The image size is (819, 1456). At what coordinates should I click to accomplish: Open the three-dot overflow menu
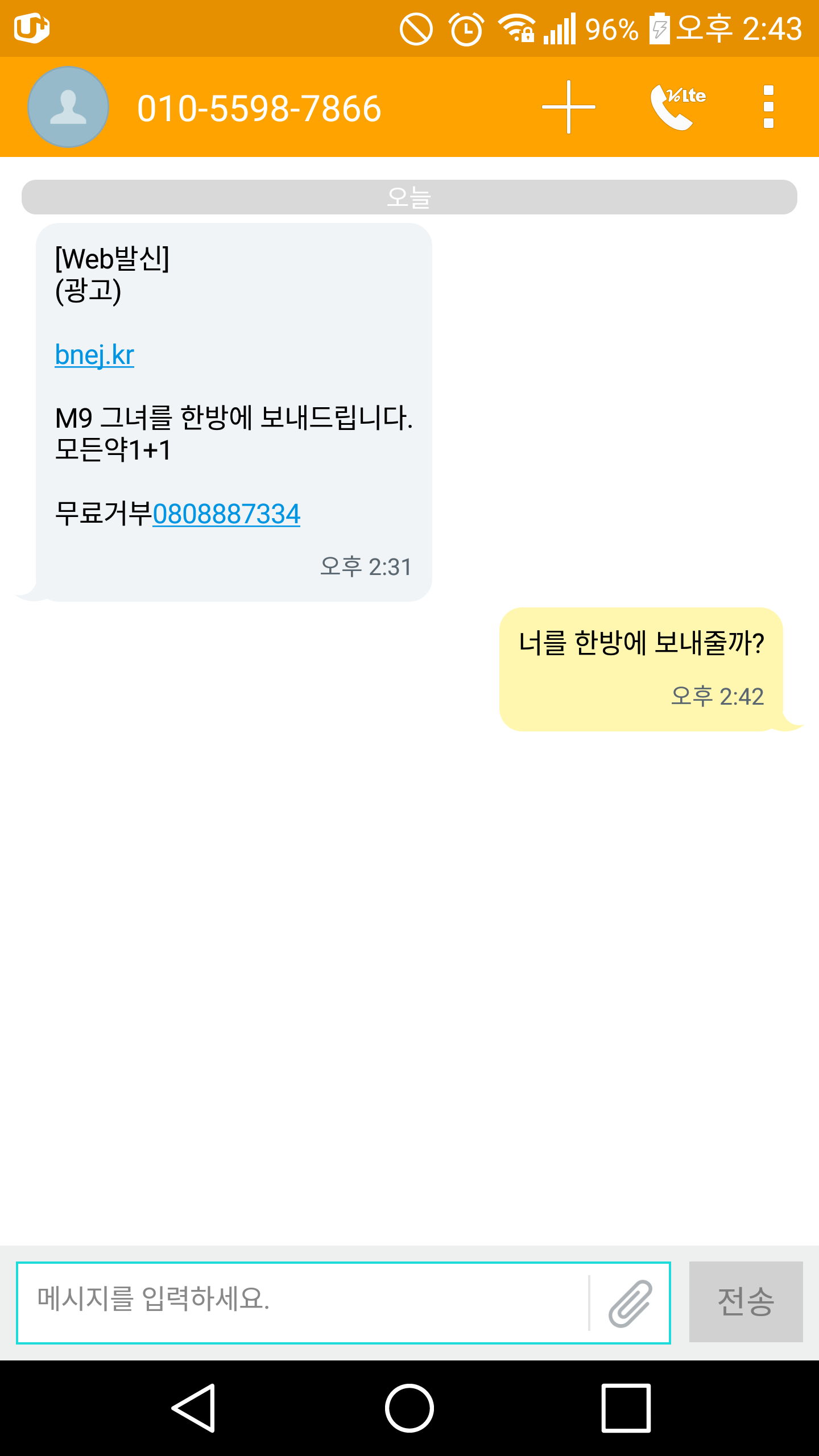[x=768, y=107]
